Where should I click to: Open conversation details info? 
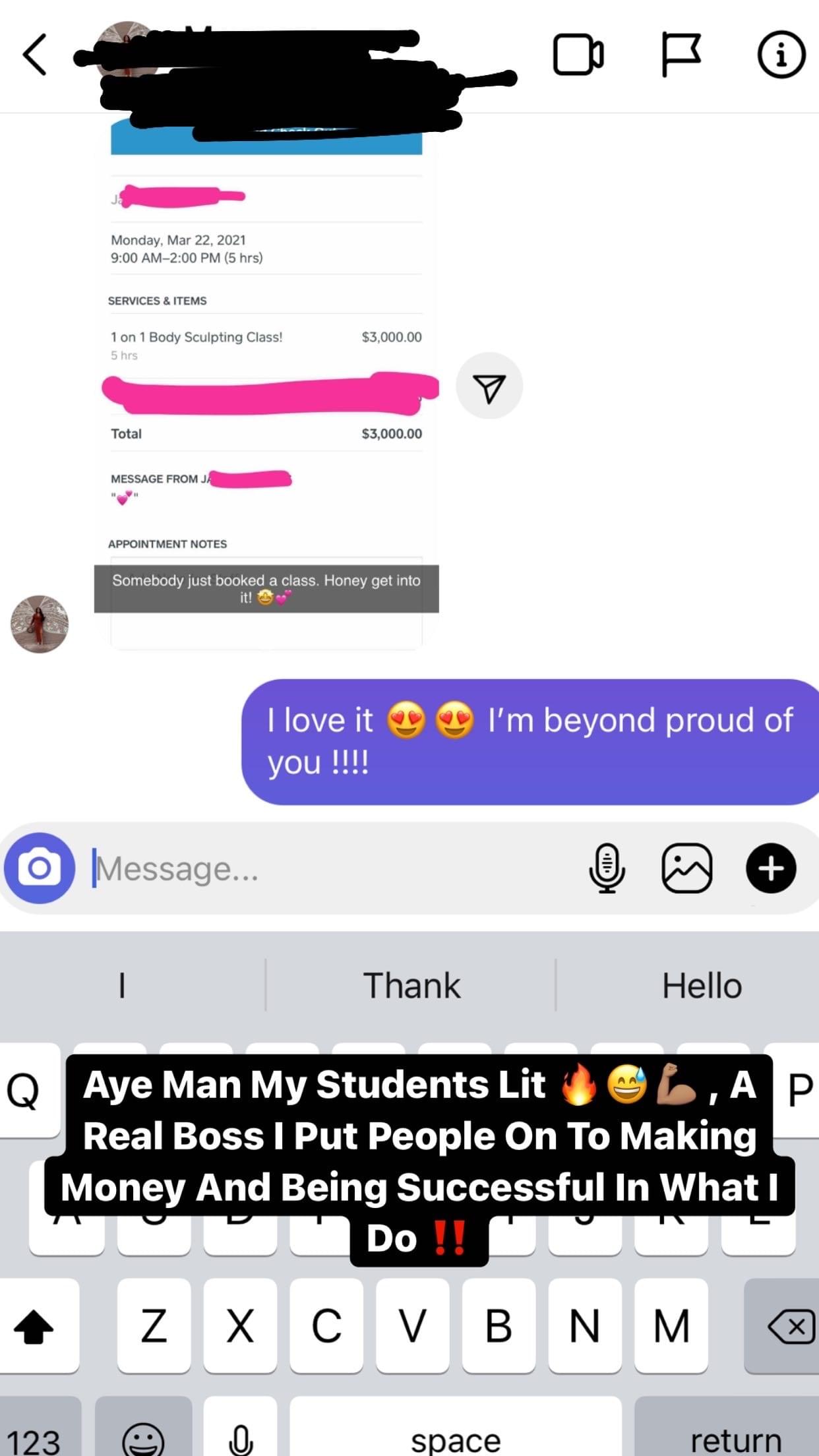781,55
